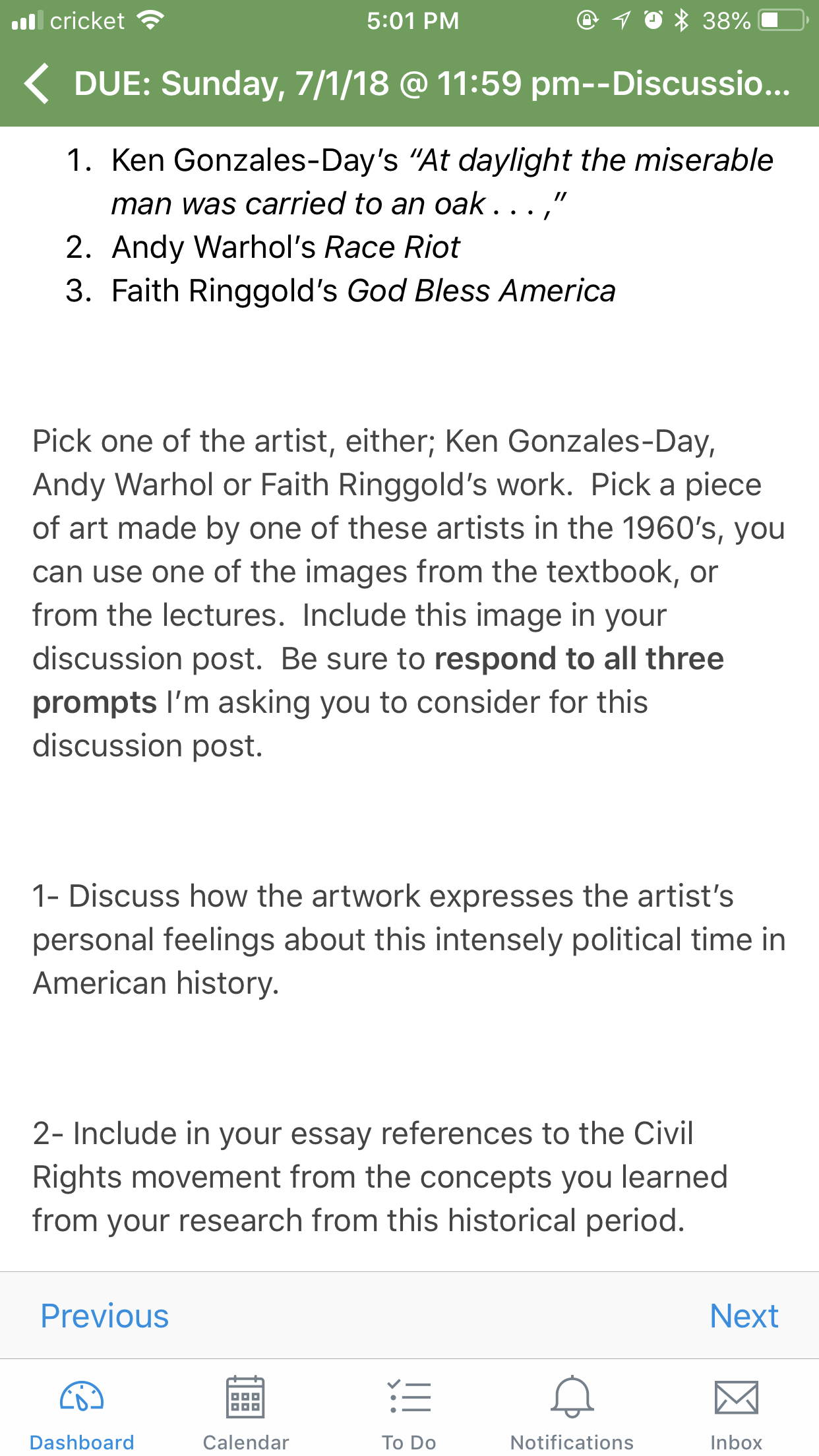Open the Inbox tab

[x=736, y=1413]
